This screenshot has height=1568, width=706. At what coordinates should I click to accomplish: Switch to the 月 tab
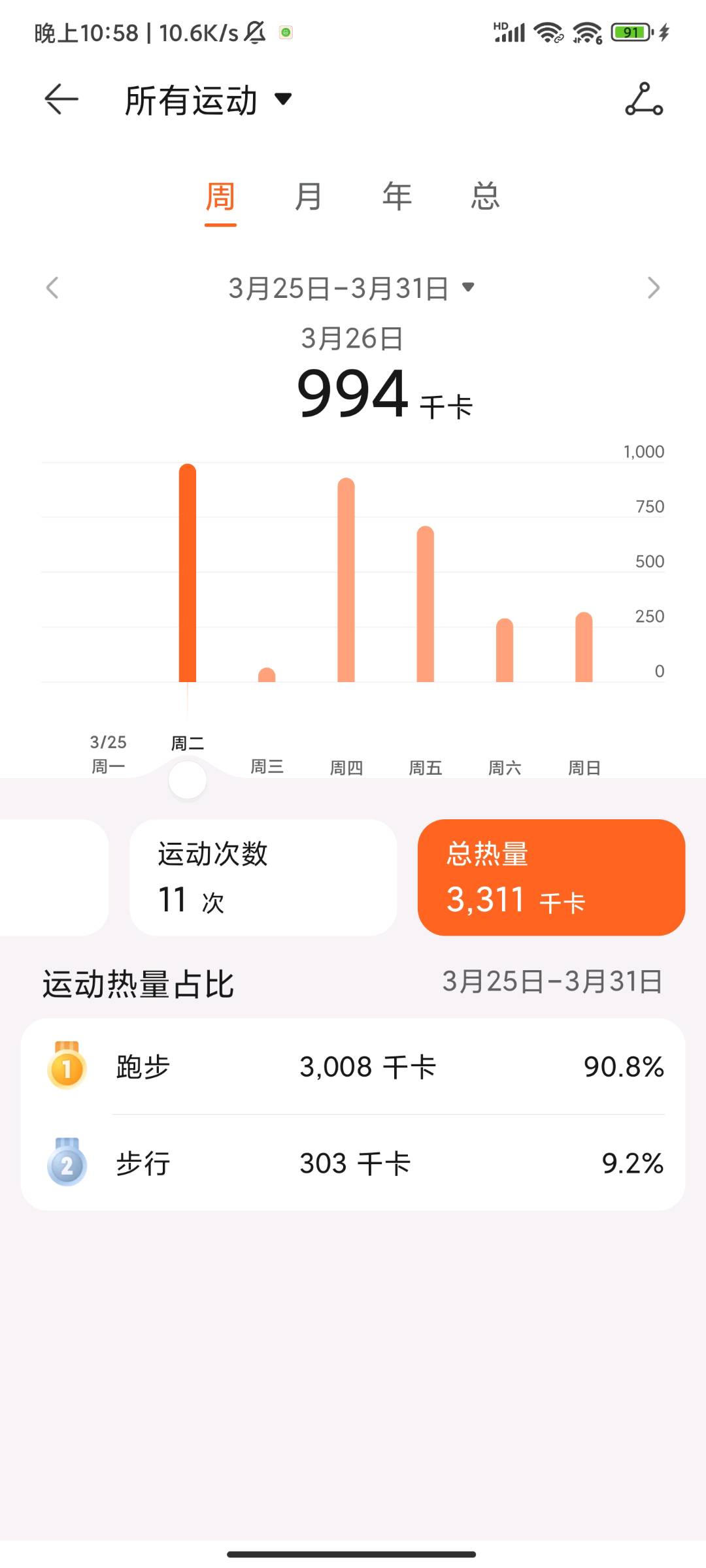309,197
